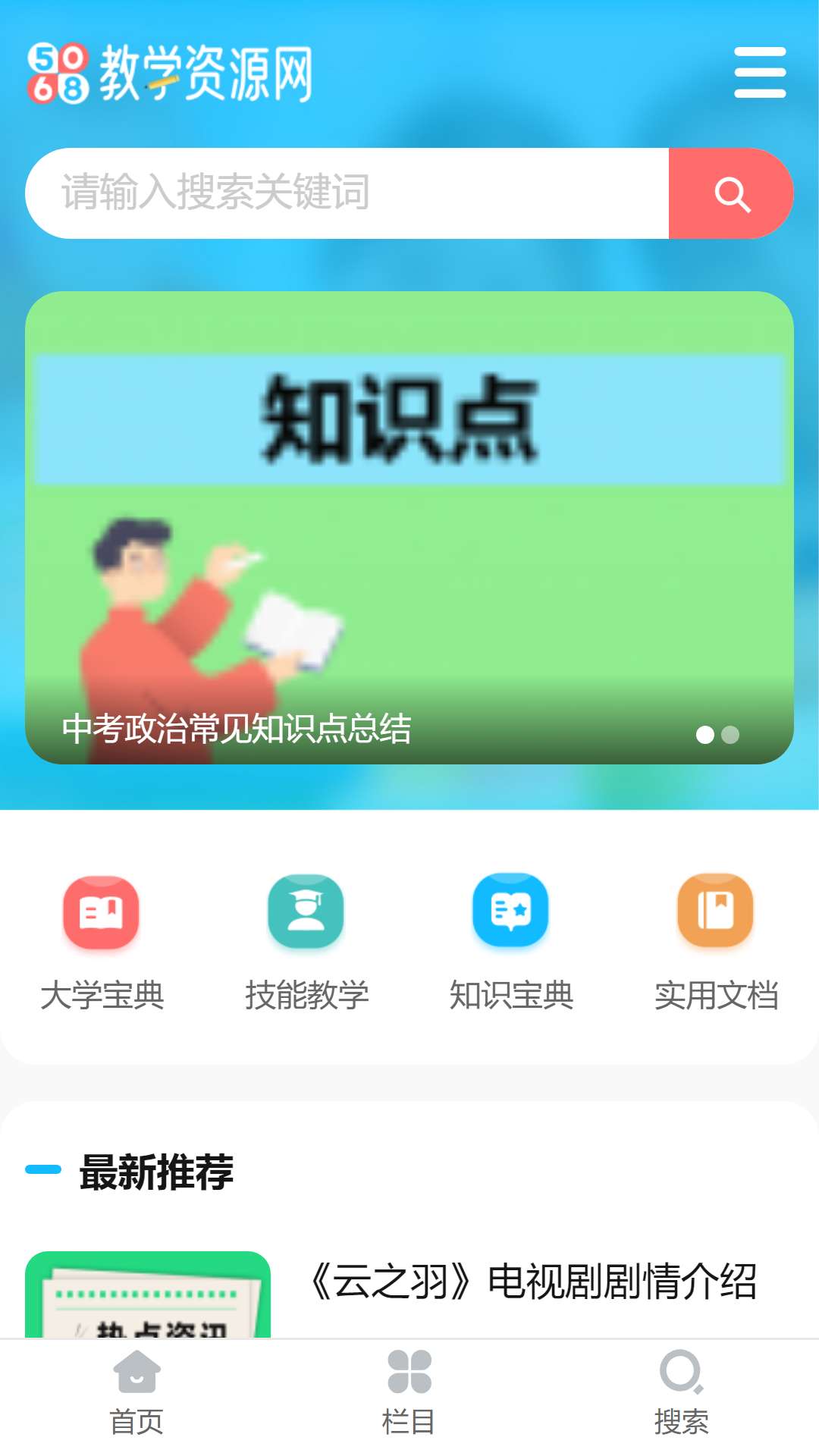Viewport: 819px width, 1456px height.
Task: Open the 《云之羽》电视剧剧情介绍 article
Action: [x=533, y=1282]
